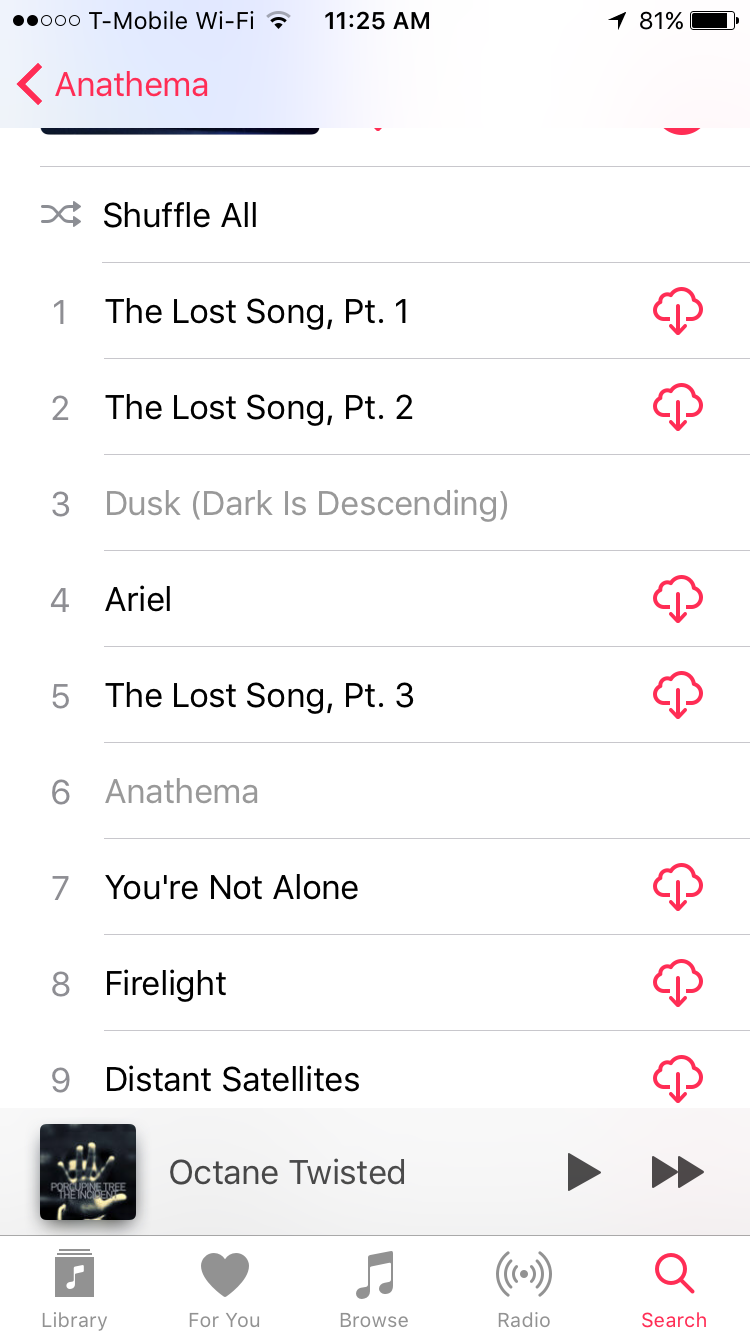Screen dimensions: 750x1334
Task: Download the track Firelight
Action: [678, 984]
